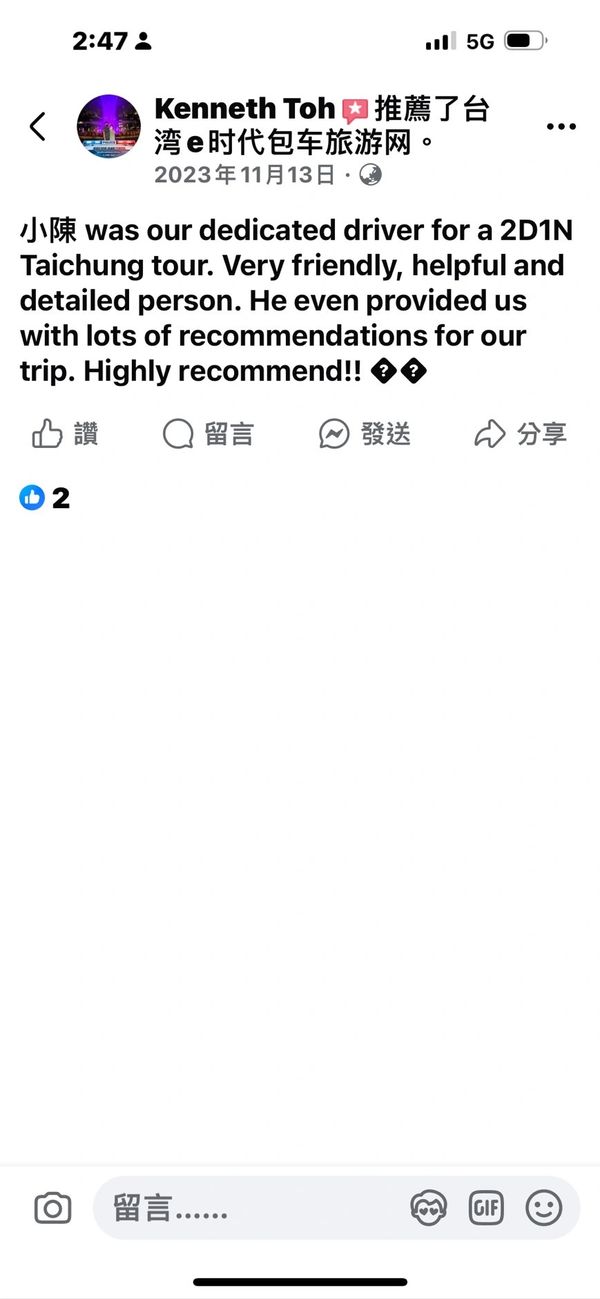Open Kenneth Toh's name link
The height and width of the screenshot is (1299, 600).
(x=245, y=109)
